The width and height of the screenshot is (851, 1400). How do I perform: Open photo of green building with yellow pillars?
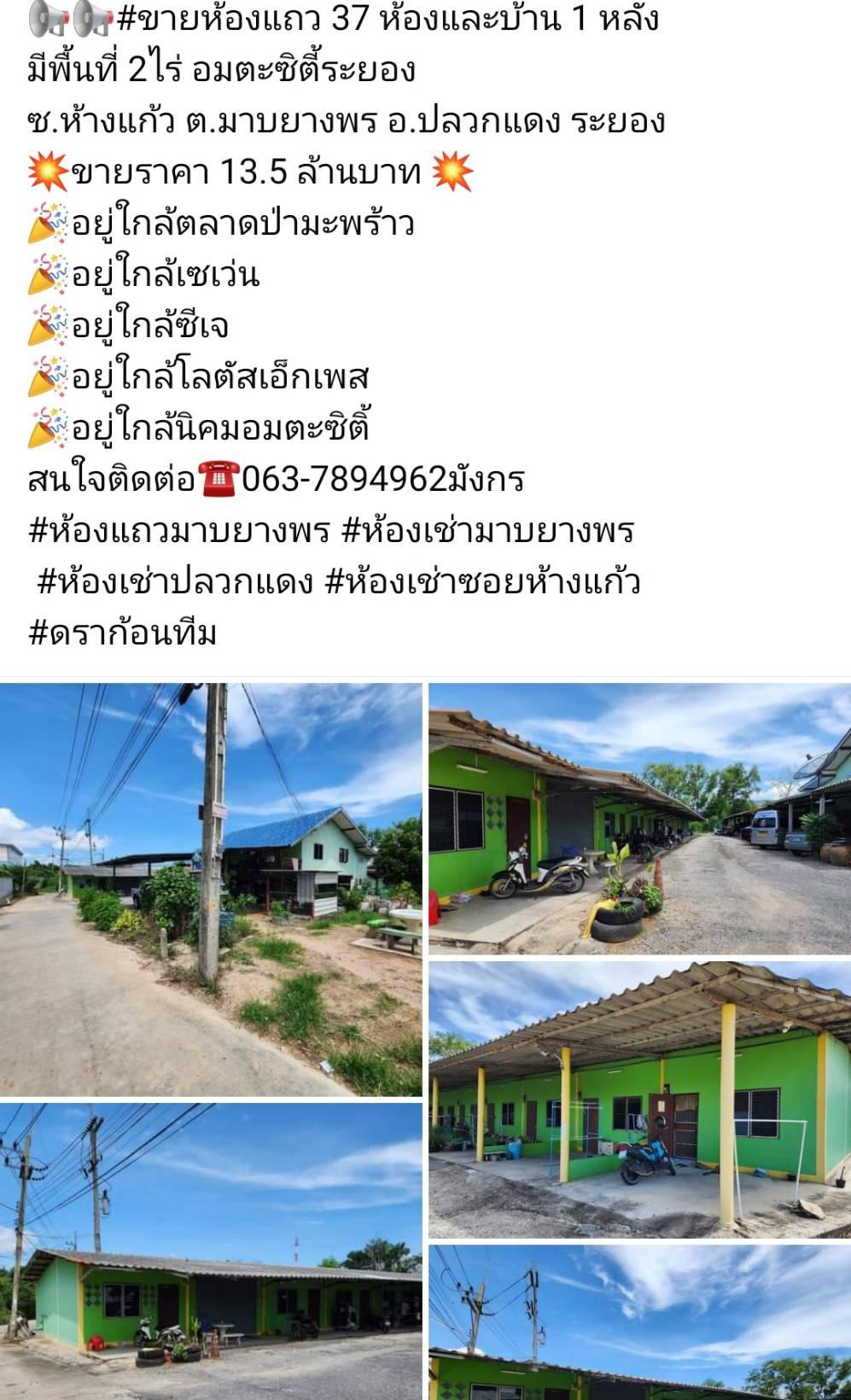(x=639, y=1100)
